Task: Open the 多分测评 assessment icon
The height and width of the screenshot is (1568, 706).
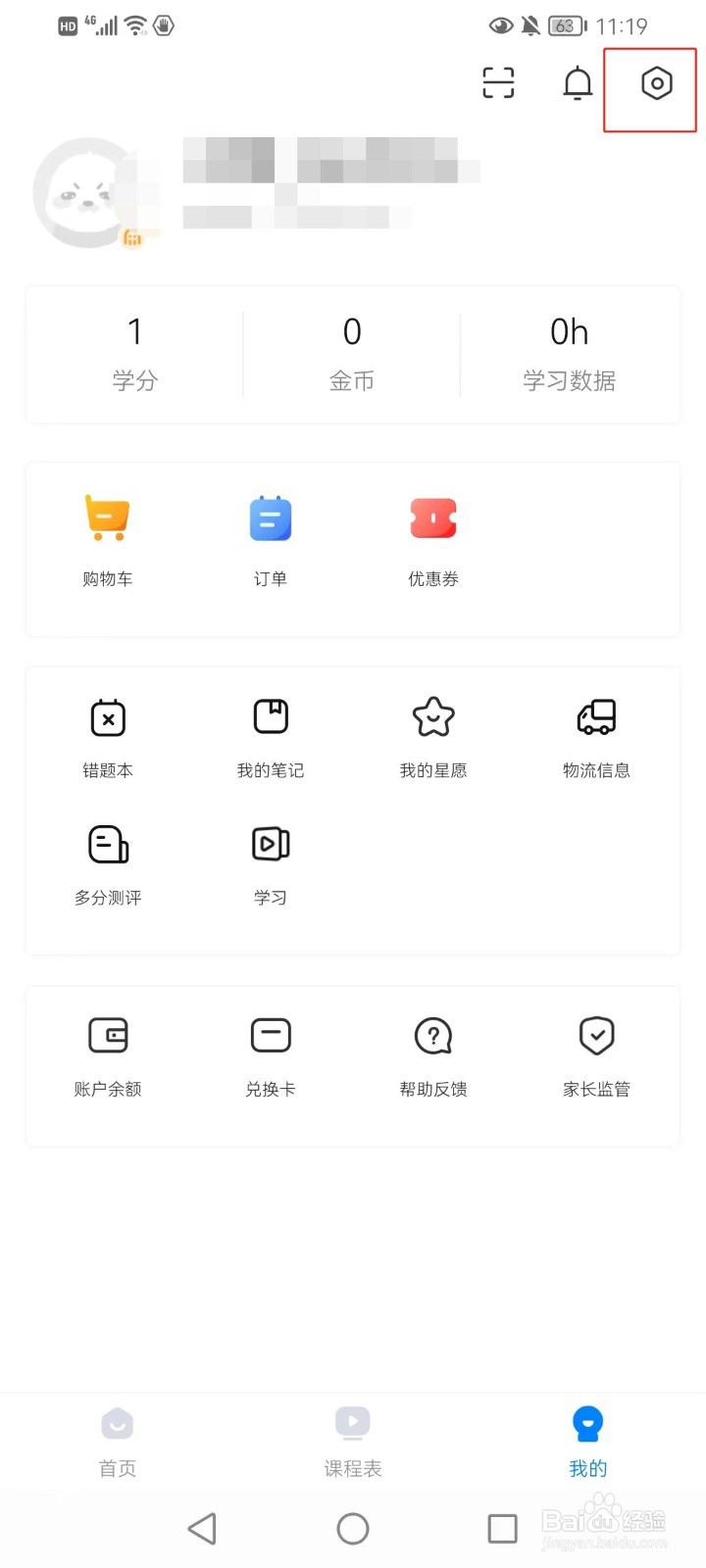Action: pos(108,844)
